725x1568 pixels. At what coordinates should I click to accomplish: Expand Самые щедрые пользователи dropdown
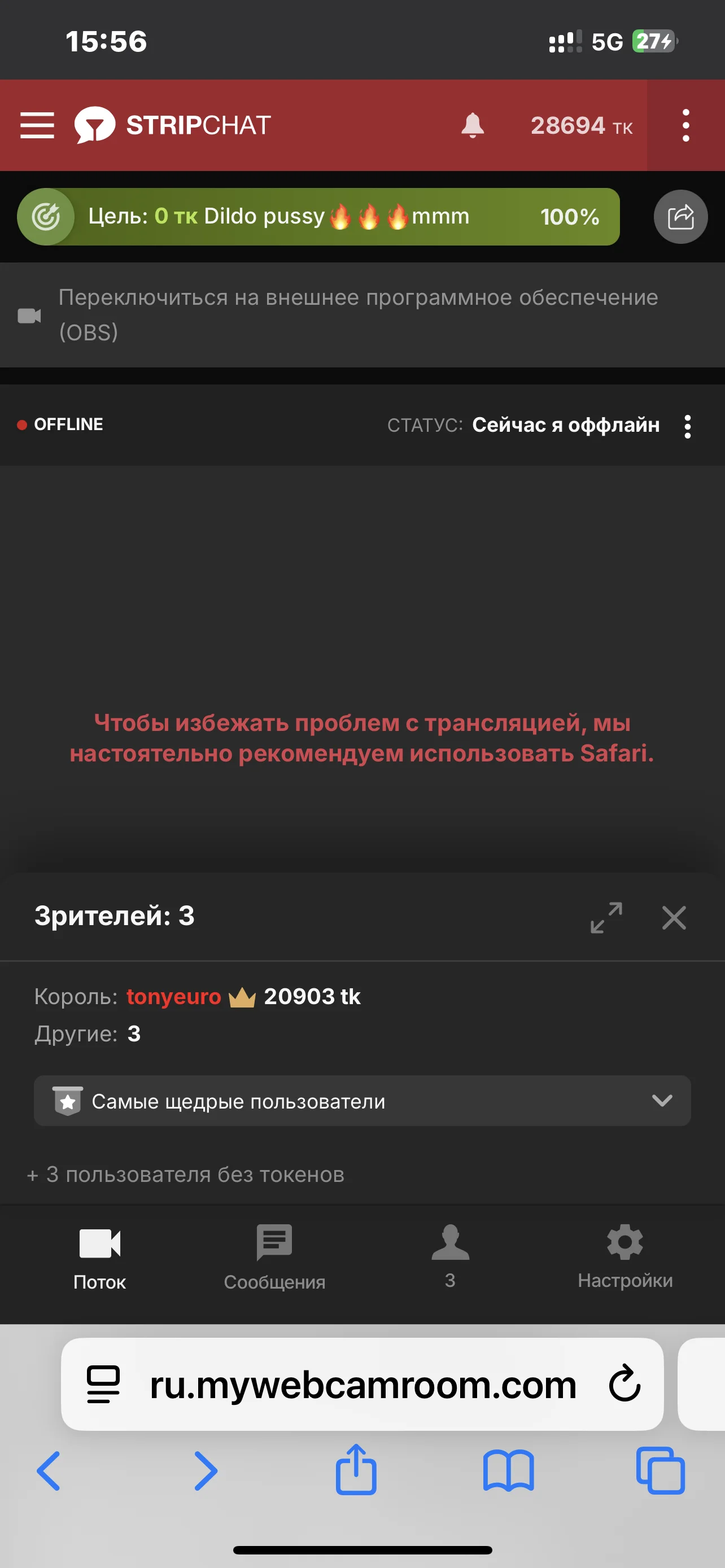click(362, 1101)
